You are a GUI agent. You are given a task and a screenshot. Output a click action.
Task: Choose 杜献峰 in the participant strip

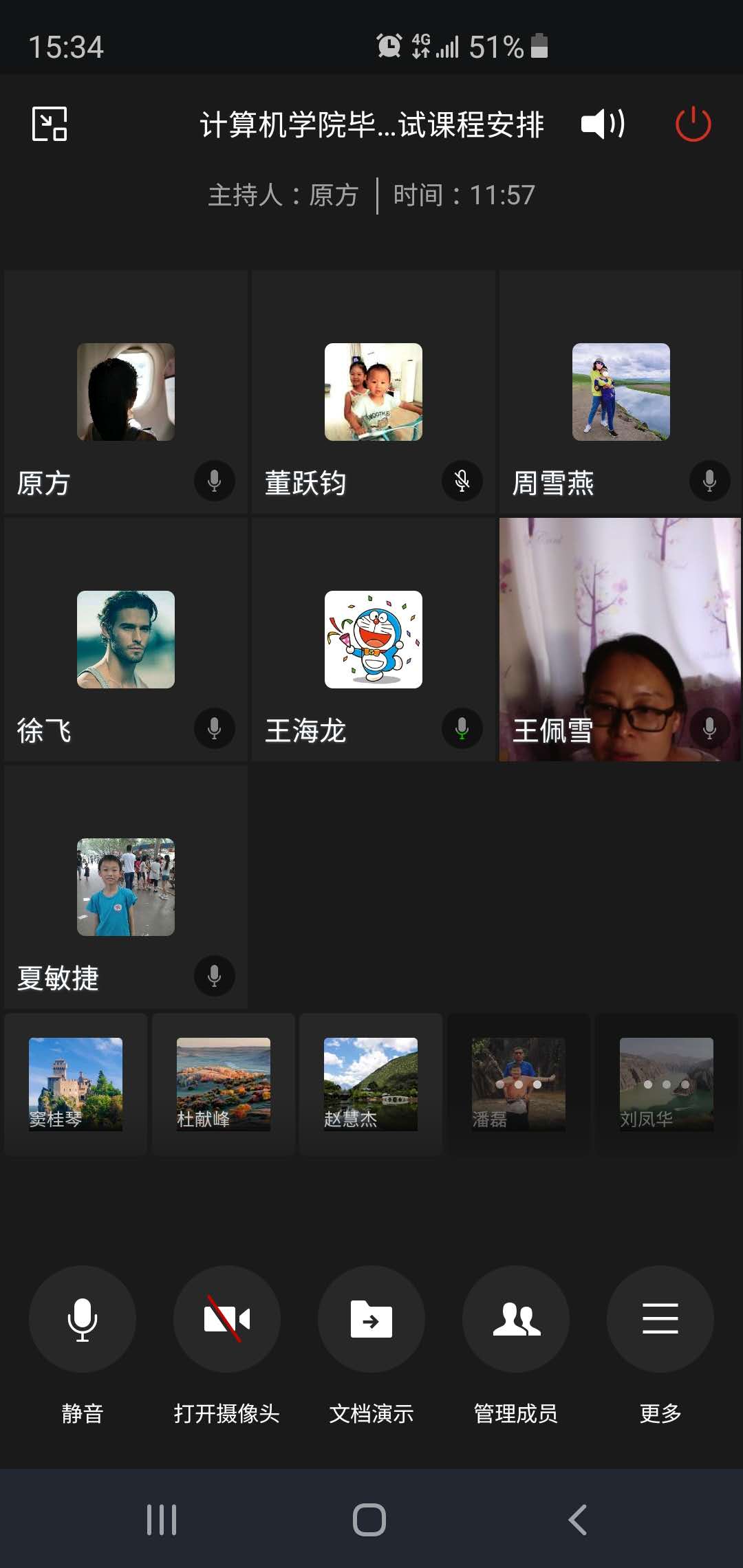click(x=224, y=1084)
